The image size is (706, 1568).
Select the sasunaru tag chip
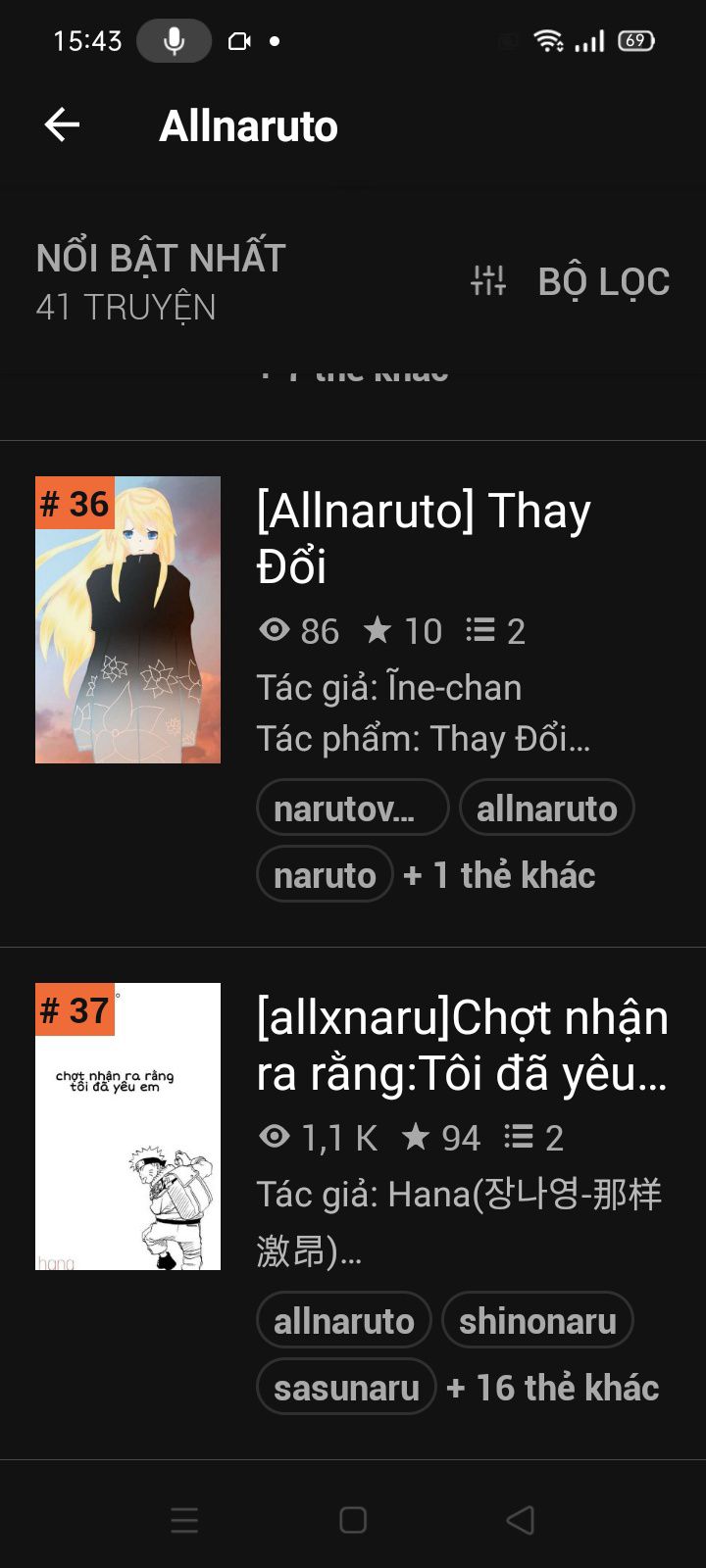[x=346, y=1387]
